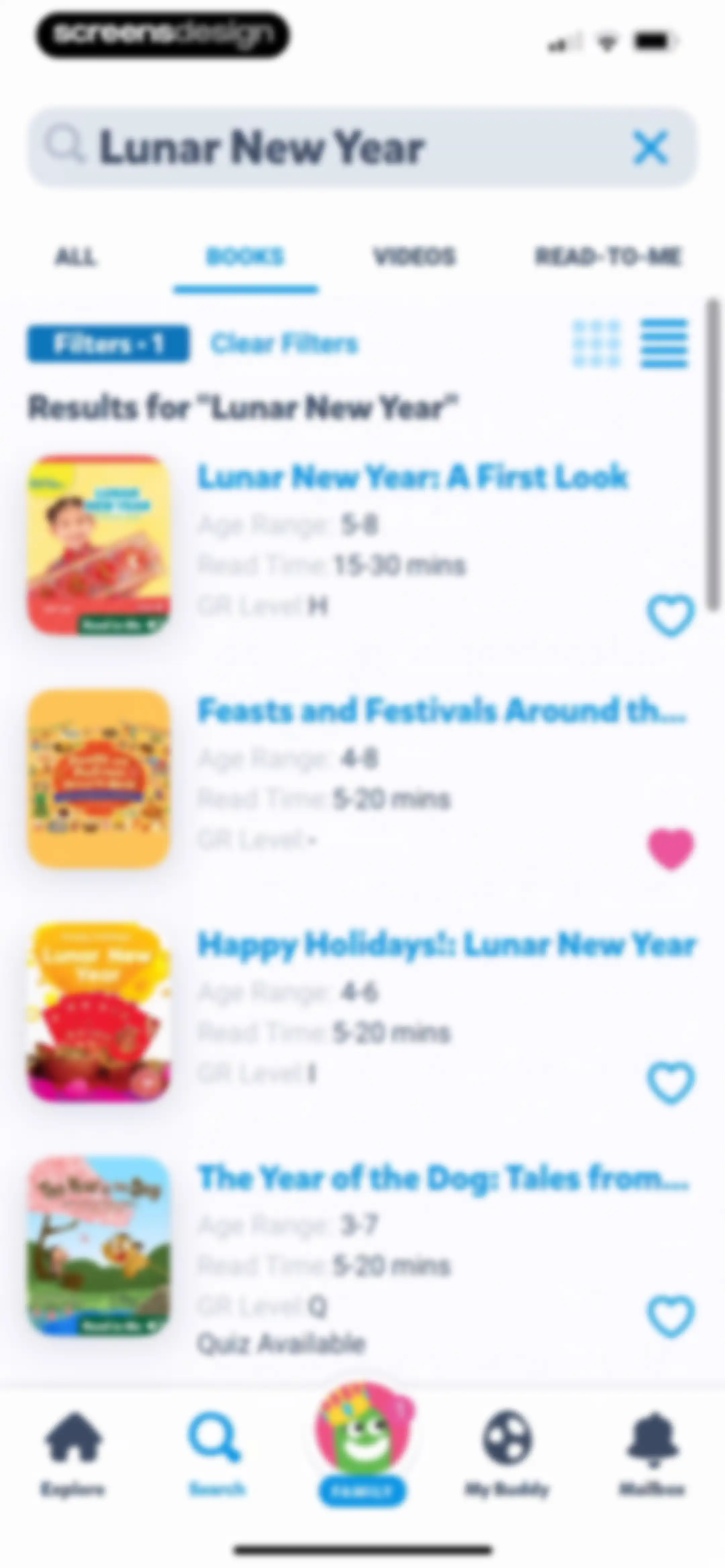The height and width of the screenshot is (1568, 725).
Task: Open Happy Holidays!: Lunar New Year book
Action: pyautogui.click(x=446, y=945)
